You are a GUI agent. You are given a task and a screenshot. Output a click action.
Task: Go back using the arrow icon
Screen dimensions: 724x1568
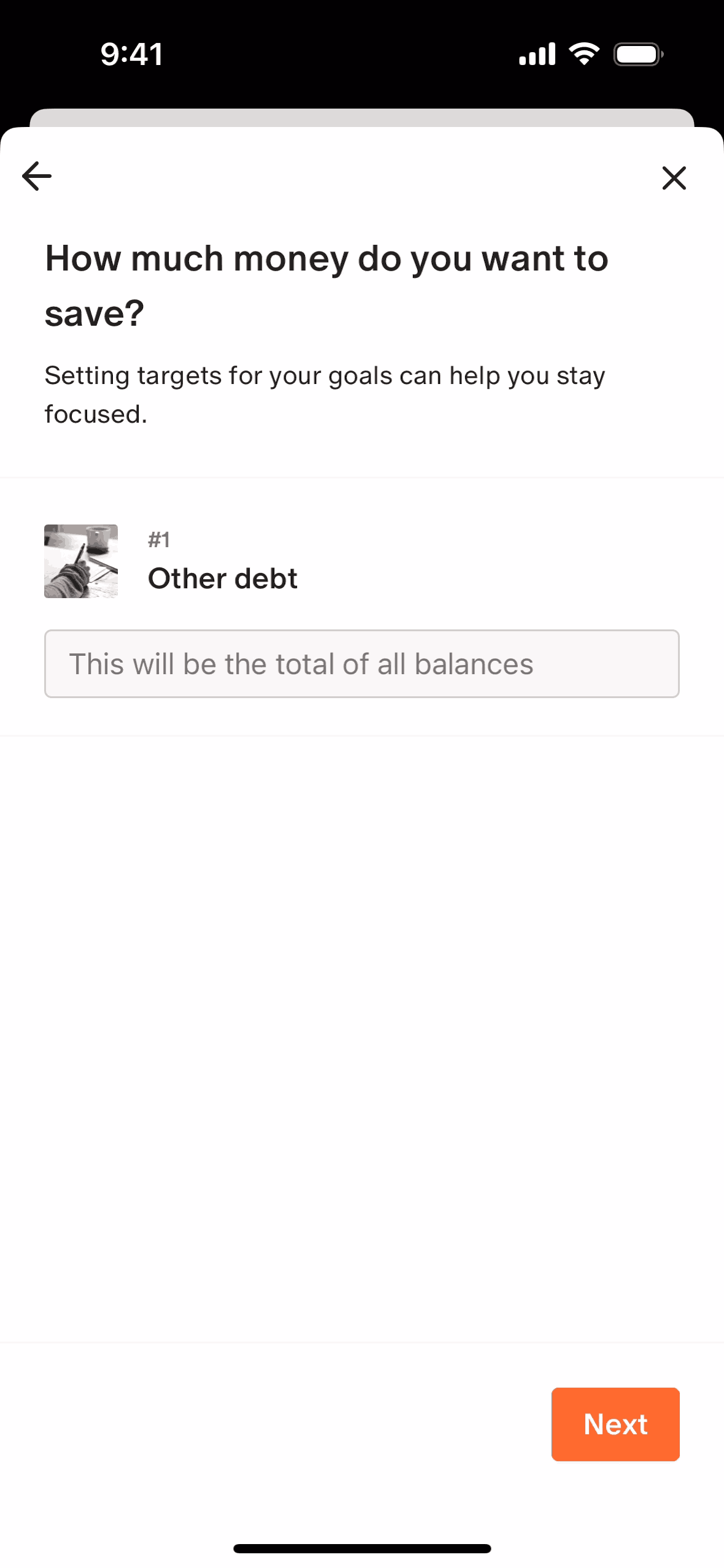[x=37, y=177]
